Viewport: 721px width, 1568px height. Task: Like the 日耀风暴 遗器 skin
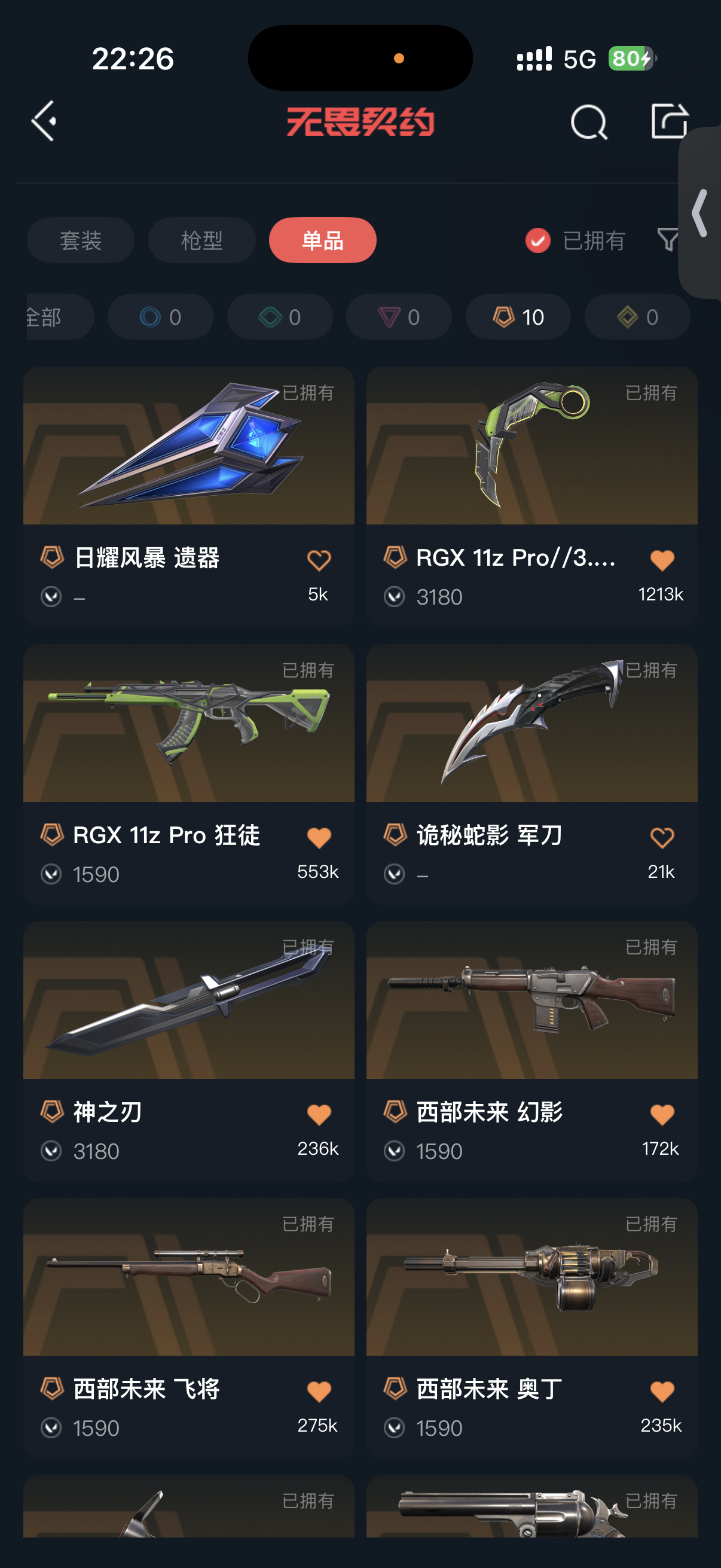319,560
